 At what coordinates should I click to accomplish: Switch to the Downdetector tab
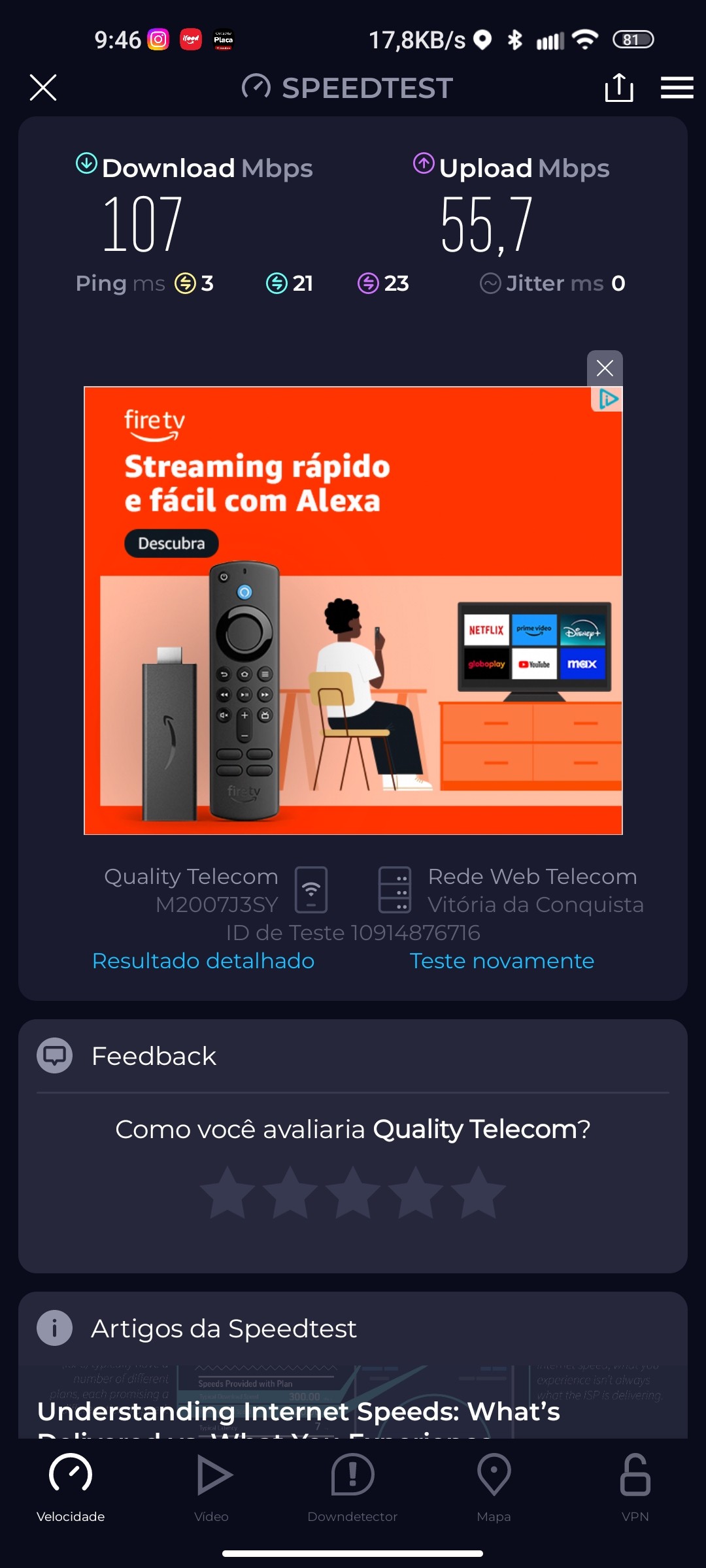(352, 1486)
